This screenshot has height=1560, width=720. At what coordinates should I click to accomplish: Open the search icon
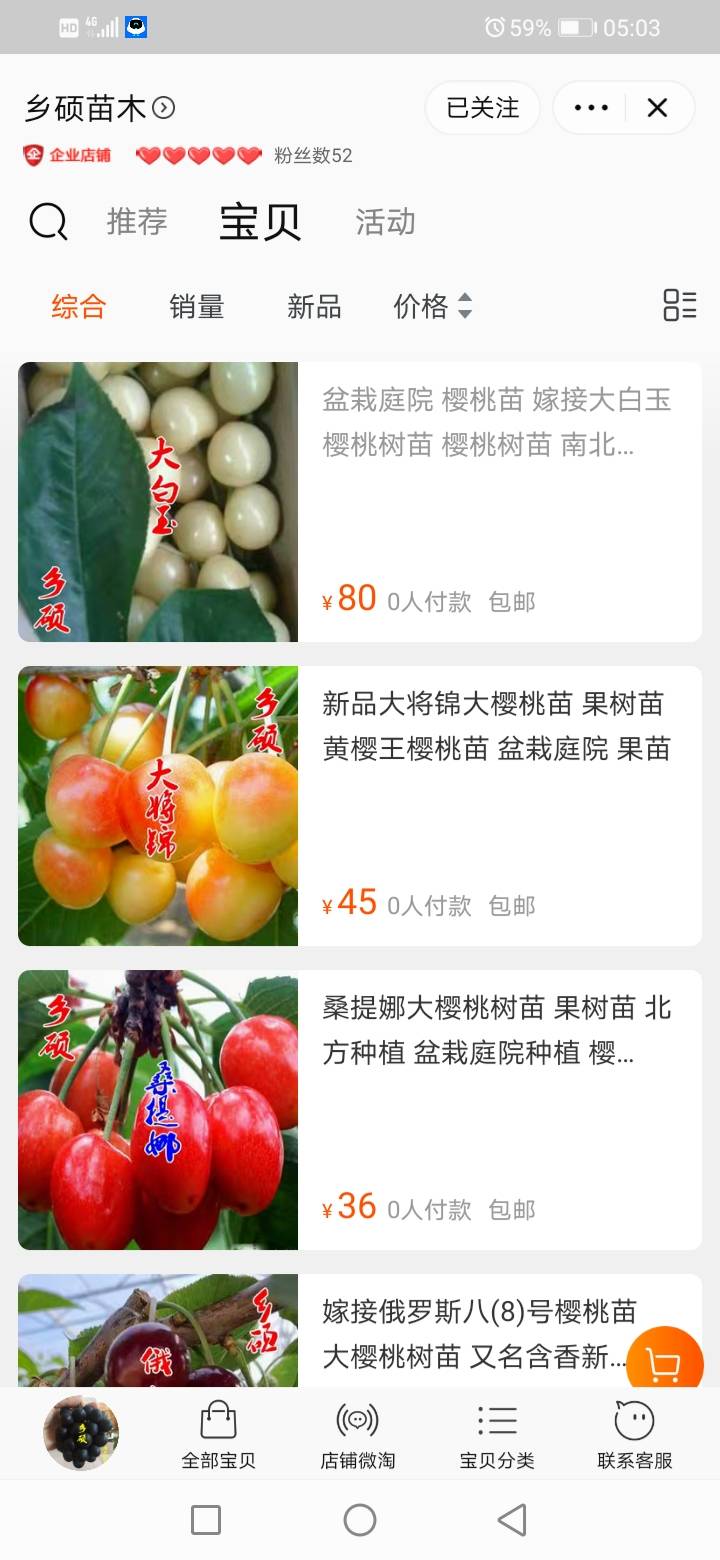tap(49, 222)
